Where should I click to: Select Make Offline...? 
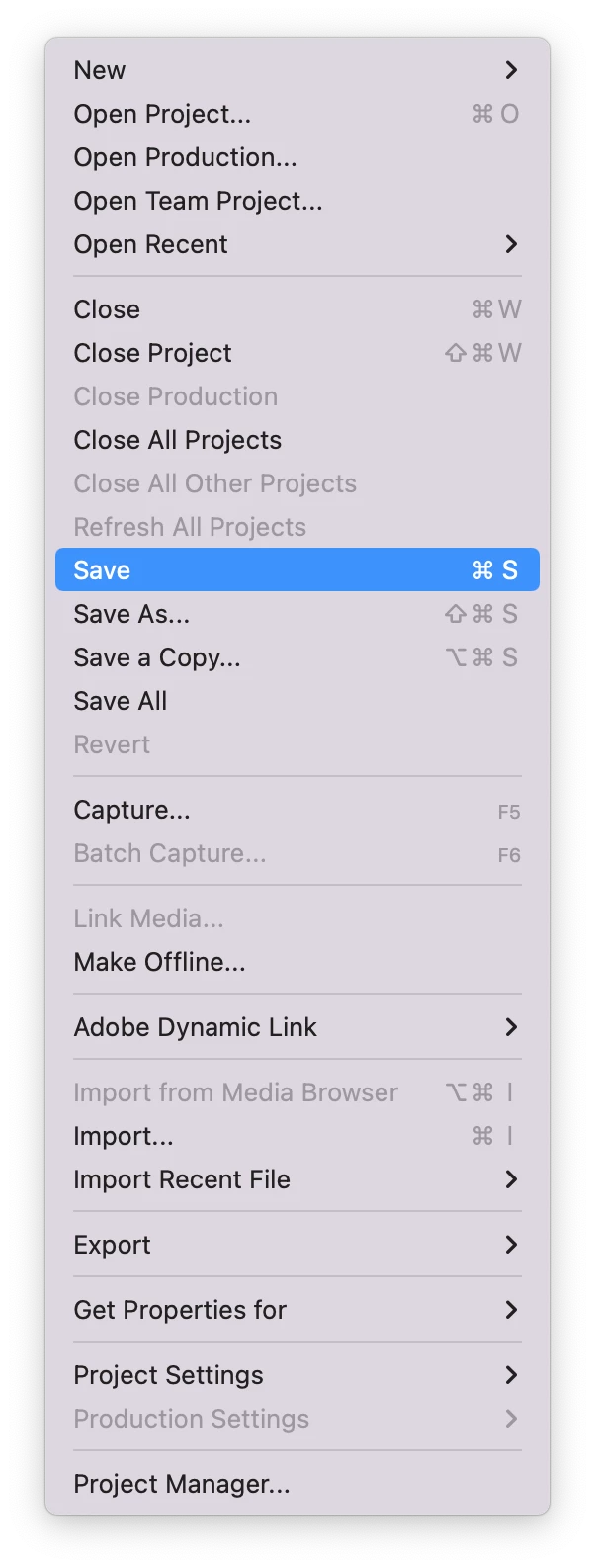click(x=160, y=962)
